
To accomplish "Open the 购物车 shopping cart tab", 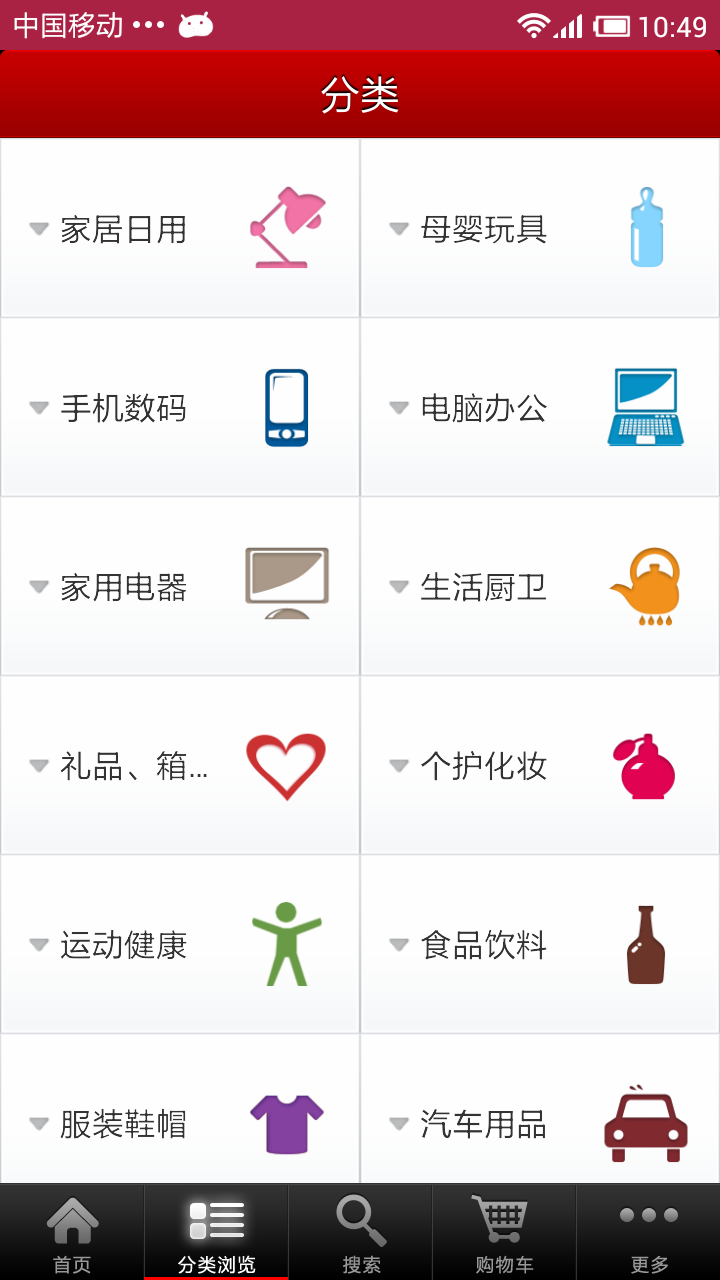I will [x=504, y=1233].
